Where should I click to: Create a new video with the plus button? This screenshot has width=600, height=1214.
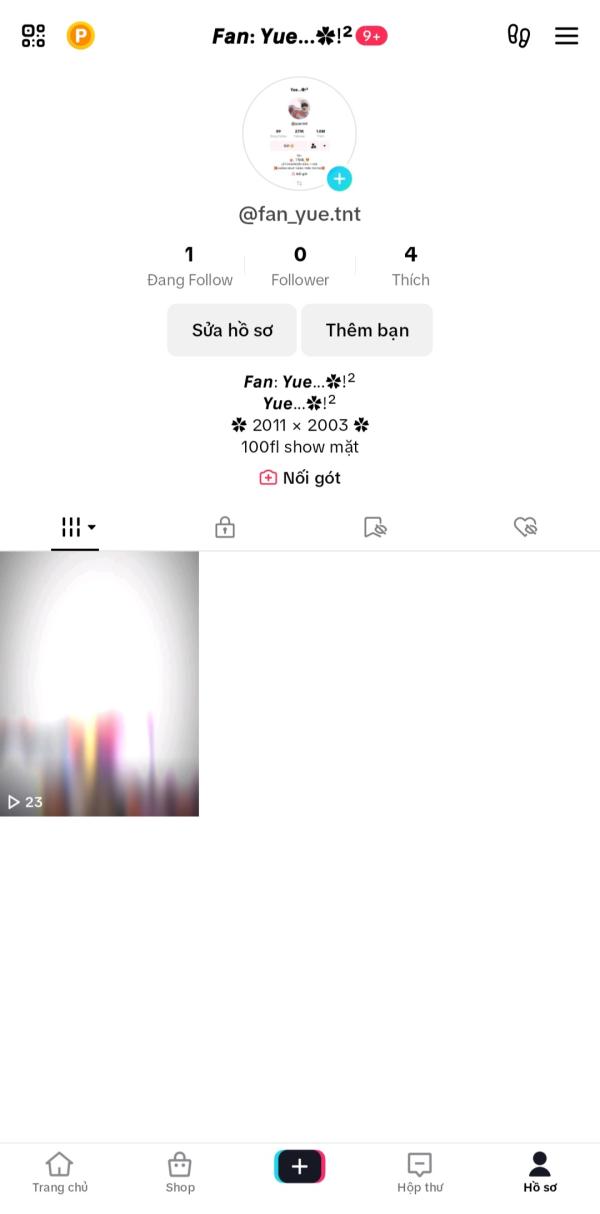point(300,1166)
